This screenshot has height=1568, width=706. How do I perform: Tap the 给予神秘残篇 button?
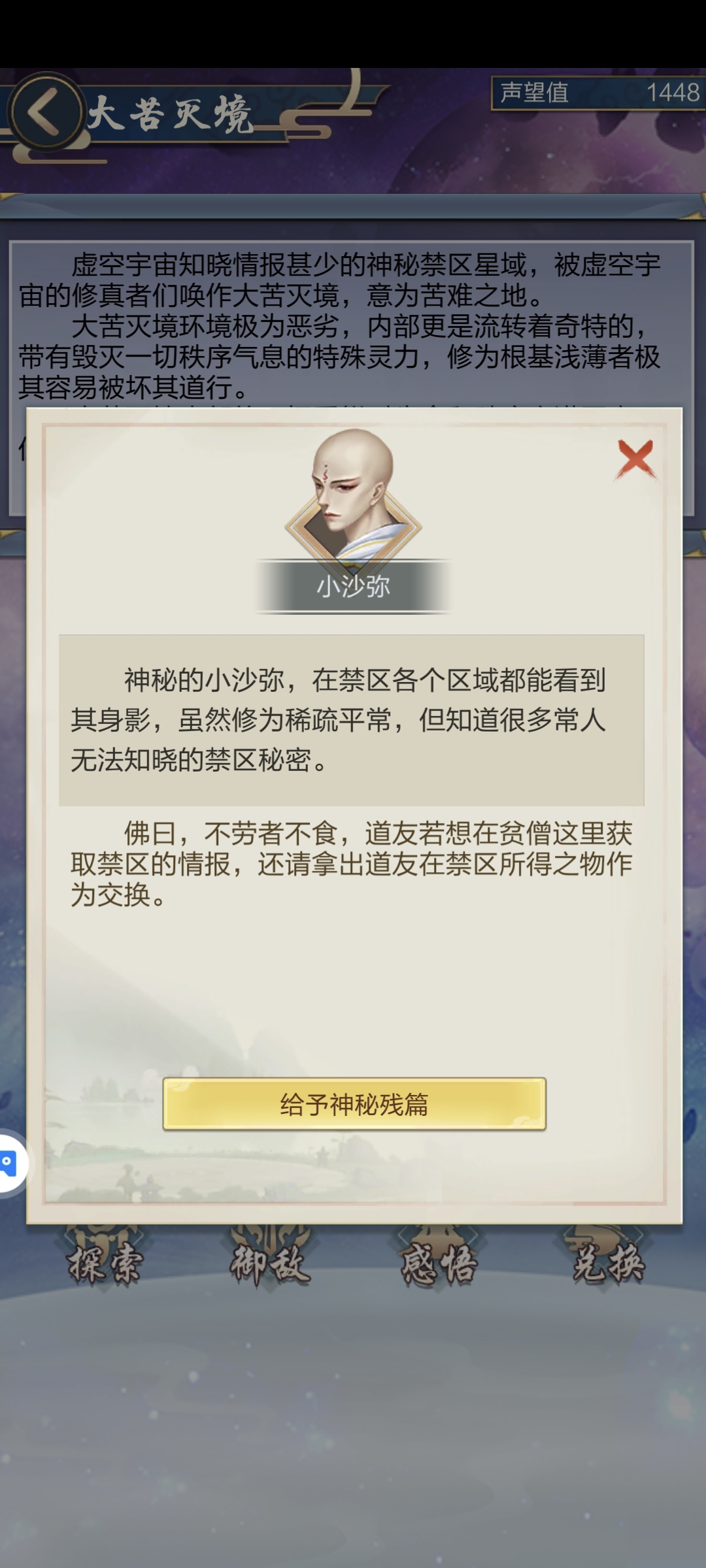tap(354, 1104)
